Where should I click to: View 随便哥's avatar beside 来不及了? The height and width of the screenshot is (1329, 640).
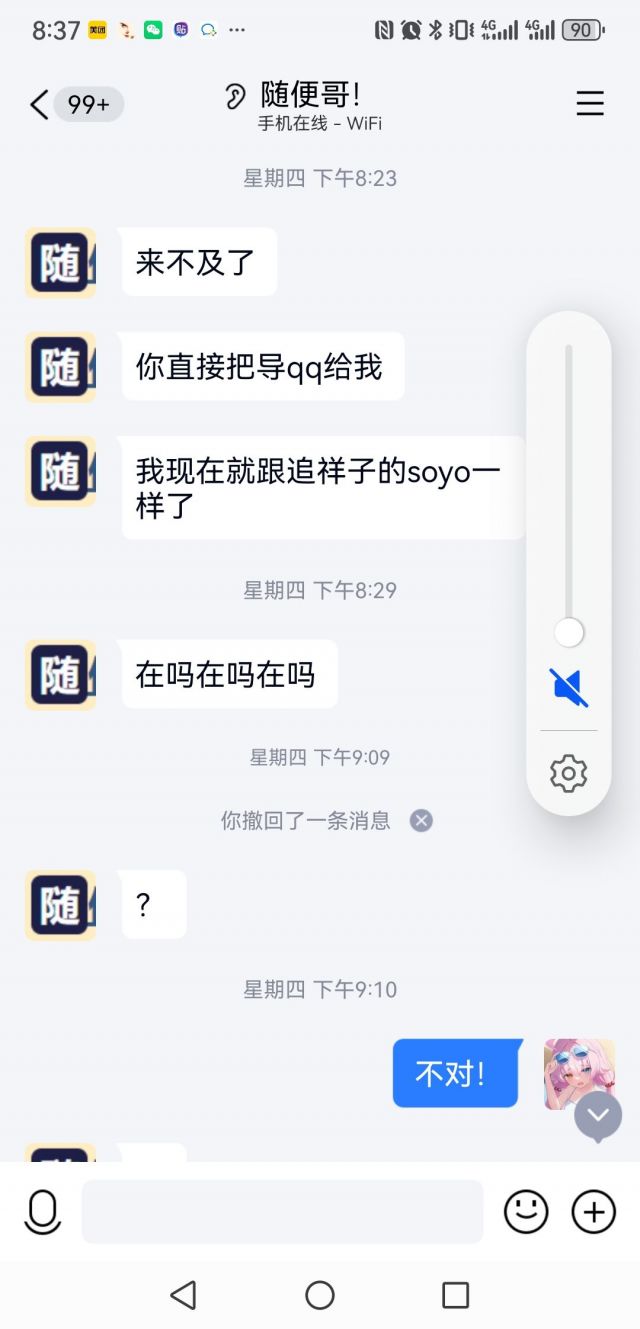coord(60,263)
